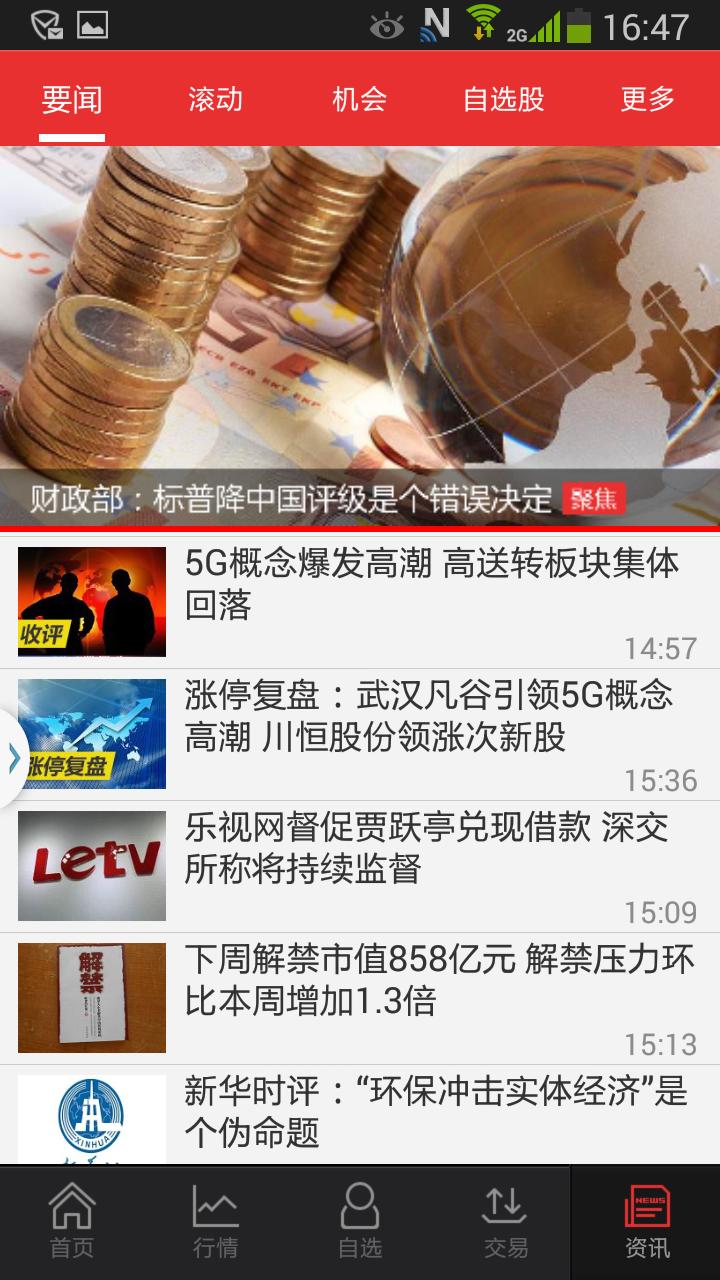The width and height of the screenshot is (720, 1280).
Task: Go to the 交易 bottom tab
Action: coord(504,1222)
